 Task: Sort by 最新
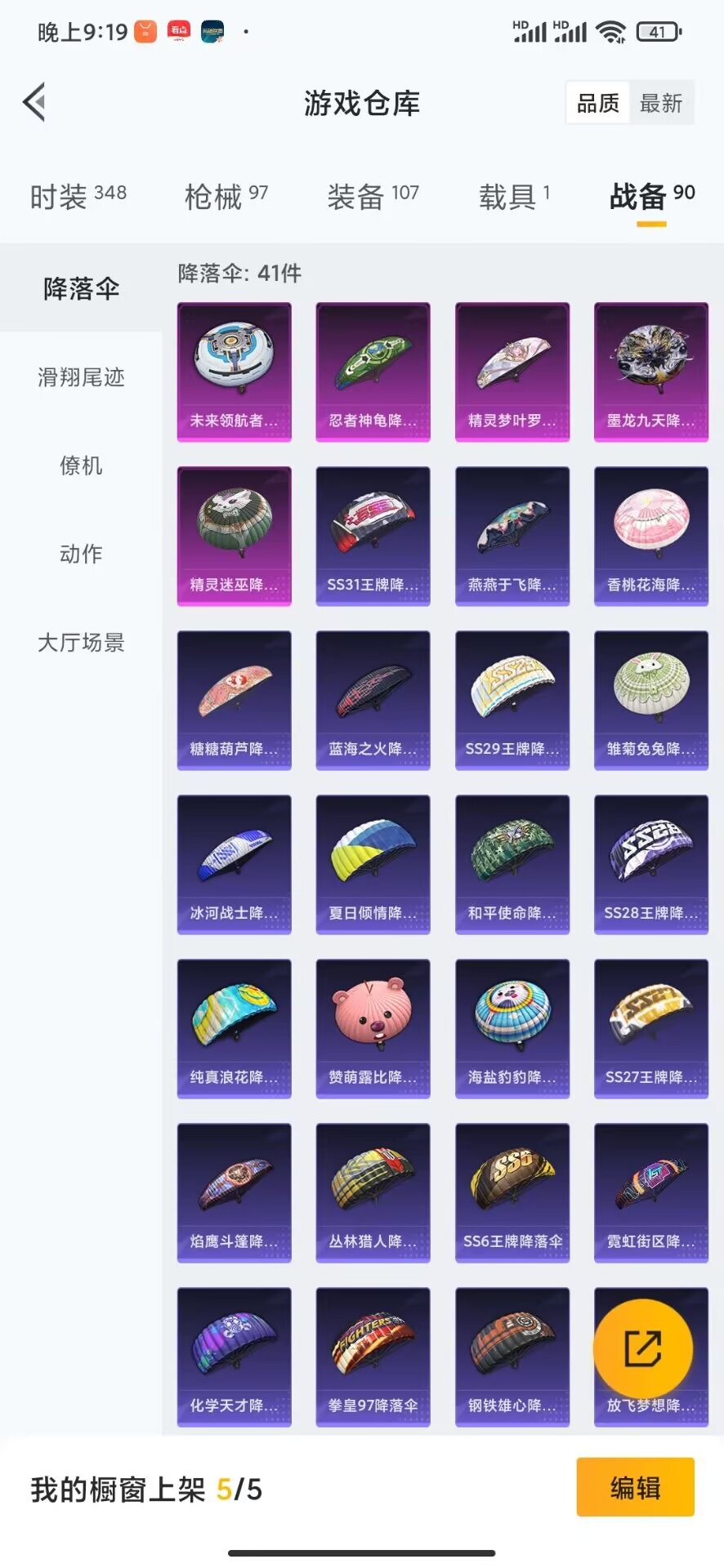[661, 103]
